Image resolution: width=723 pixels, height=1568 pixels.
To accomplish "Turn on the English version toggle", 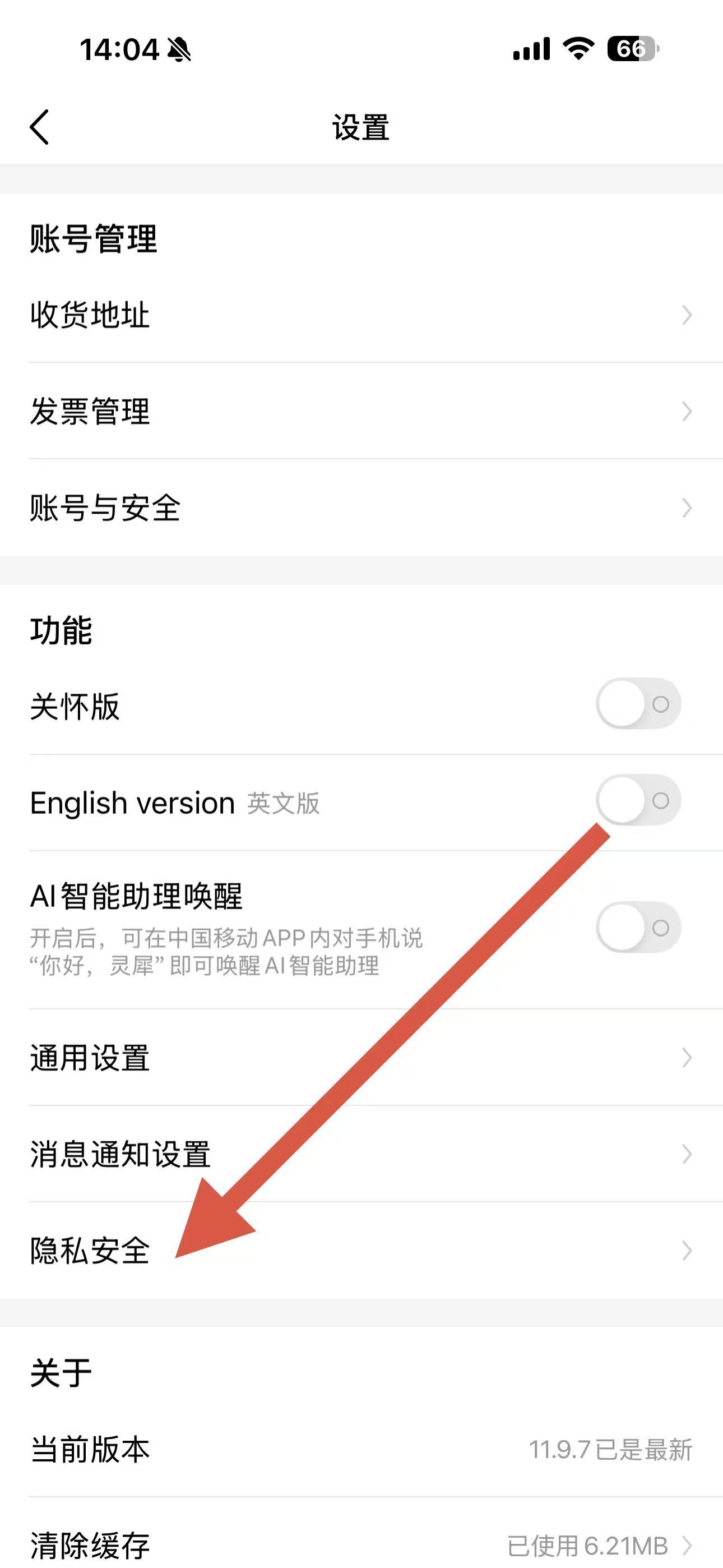I will (x=638, y=800).
